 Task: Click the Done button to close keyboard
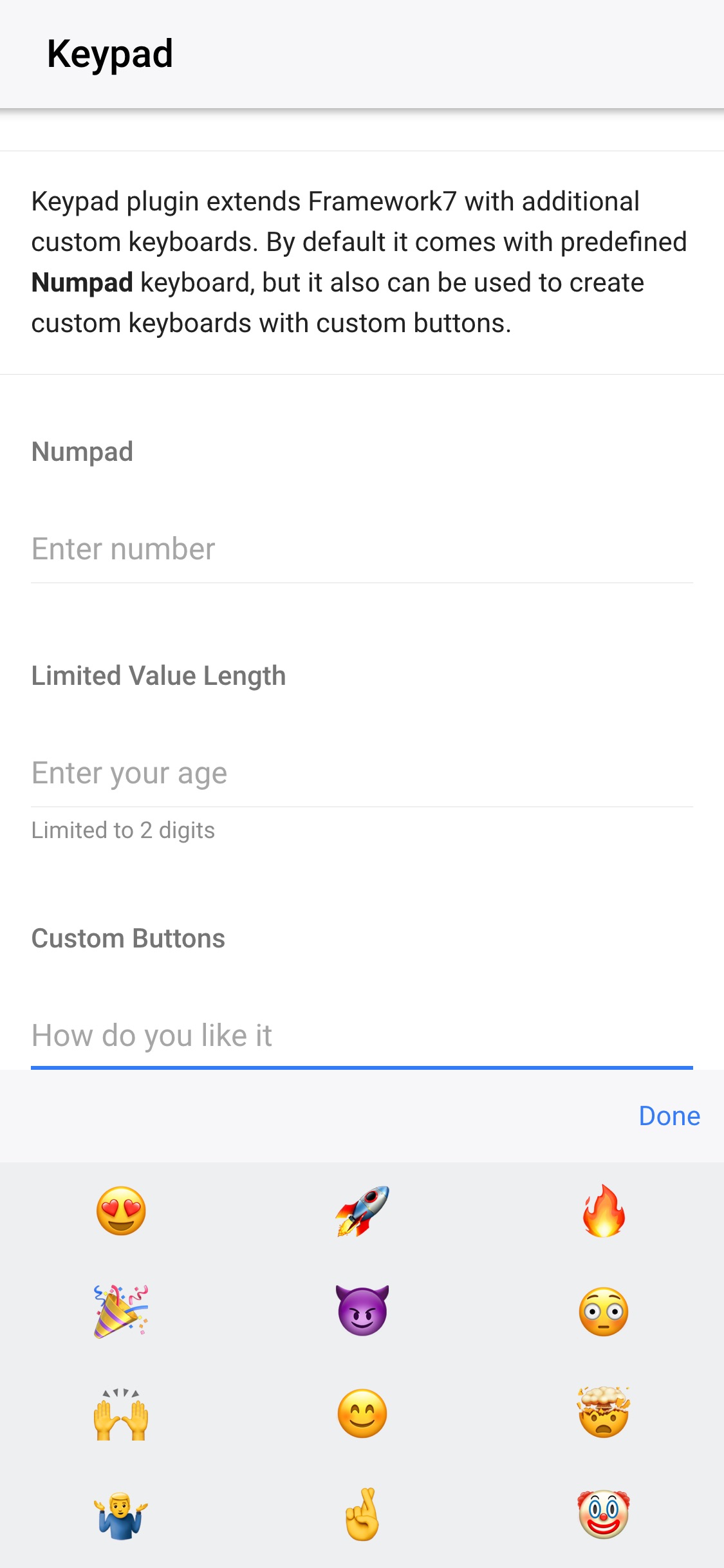(x=669, y=1115)
